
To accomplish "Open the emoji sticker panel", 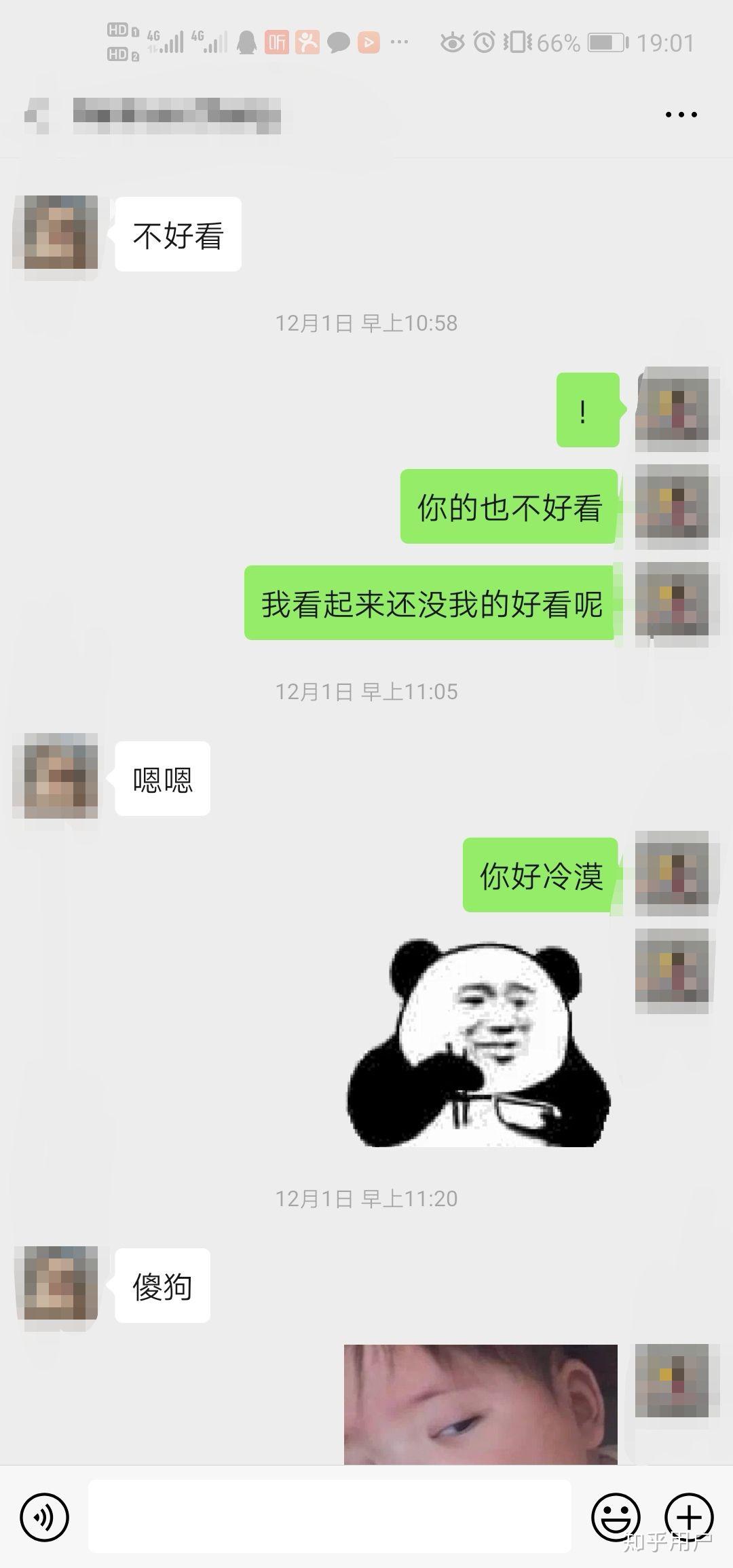I will coord(616,1516).
